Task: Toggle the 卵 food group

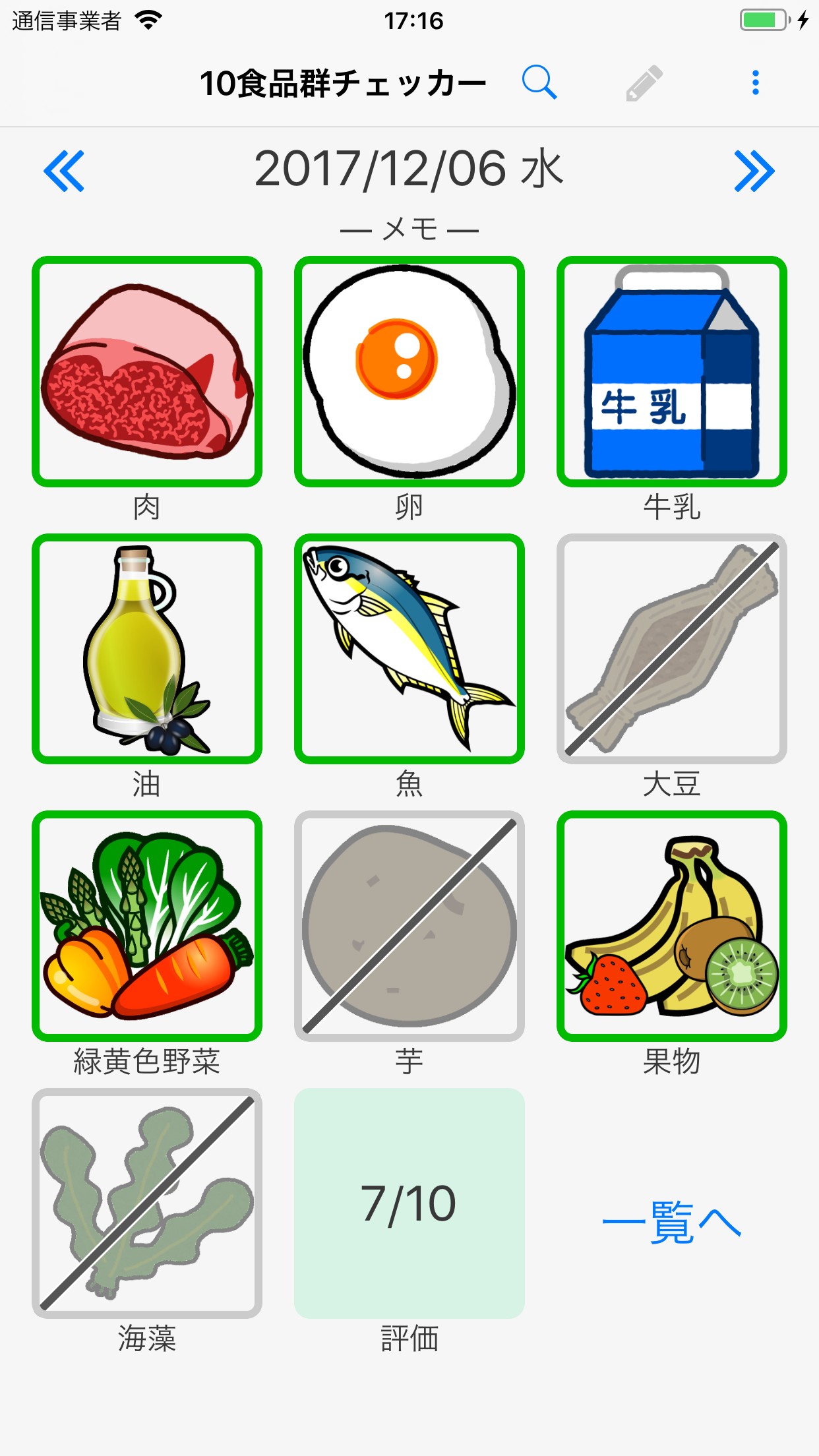Action: tap(409, 372)
